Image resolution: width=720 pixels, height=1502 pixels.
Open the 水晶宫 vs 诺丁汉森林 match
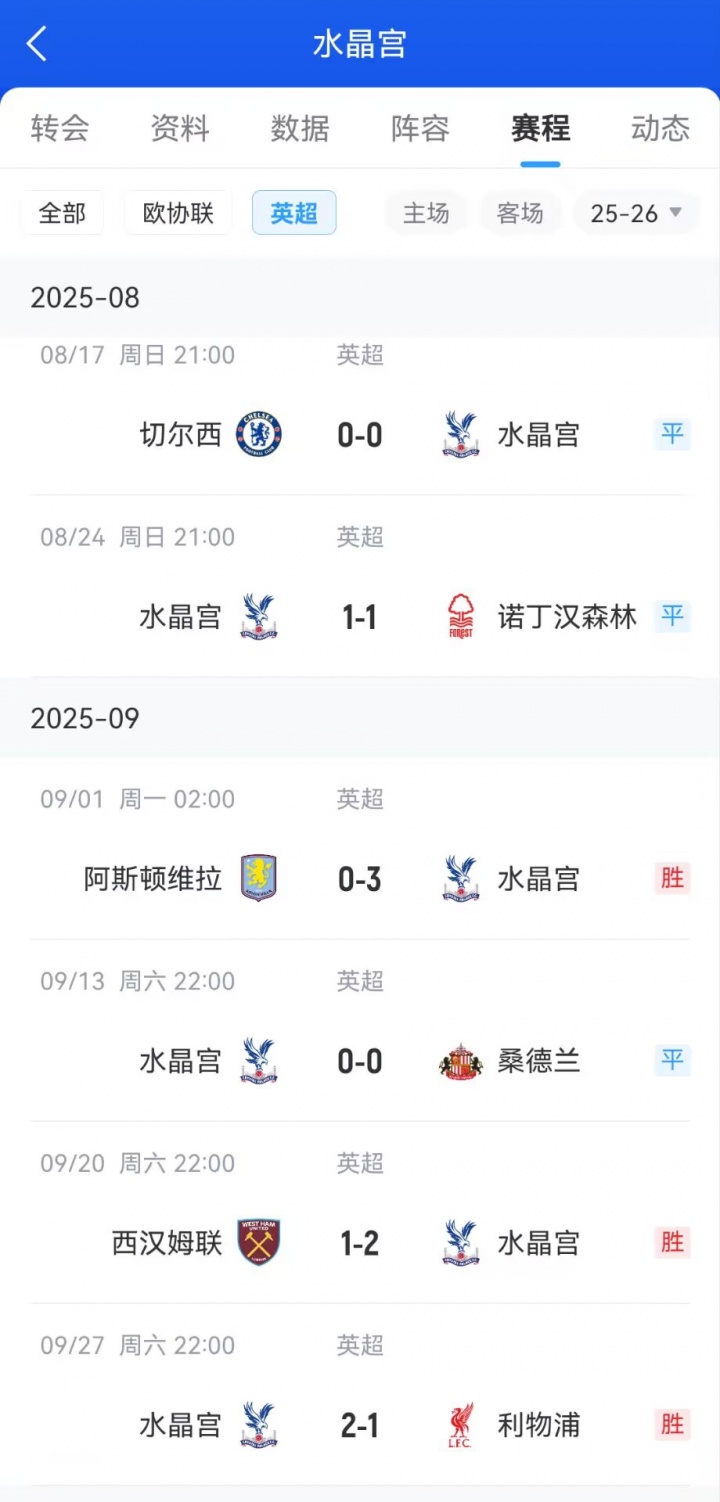coord(360,617)
